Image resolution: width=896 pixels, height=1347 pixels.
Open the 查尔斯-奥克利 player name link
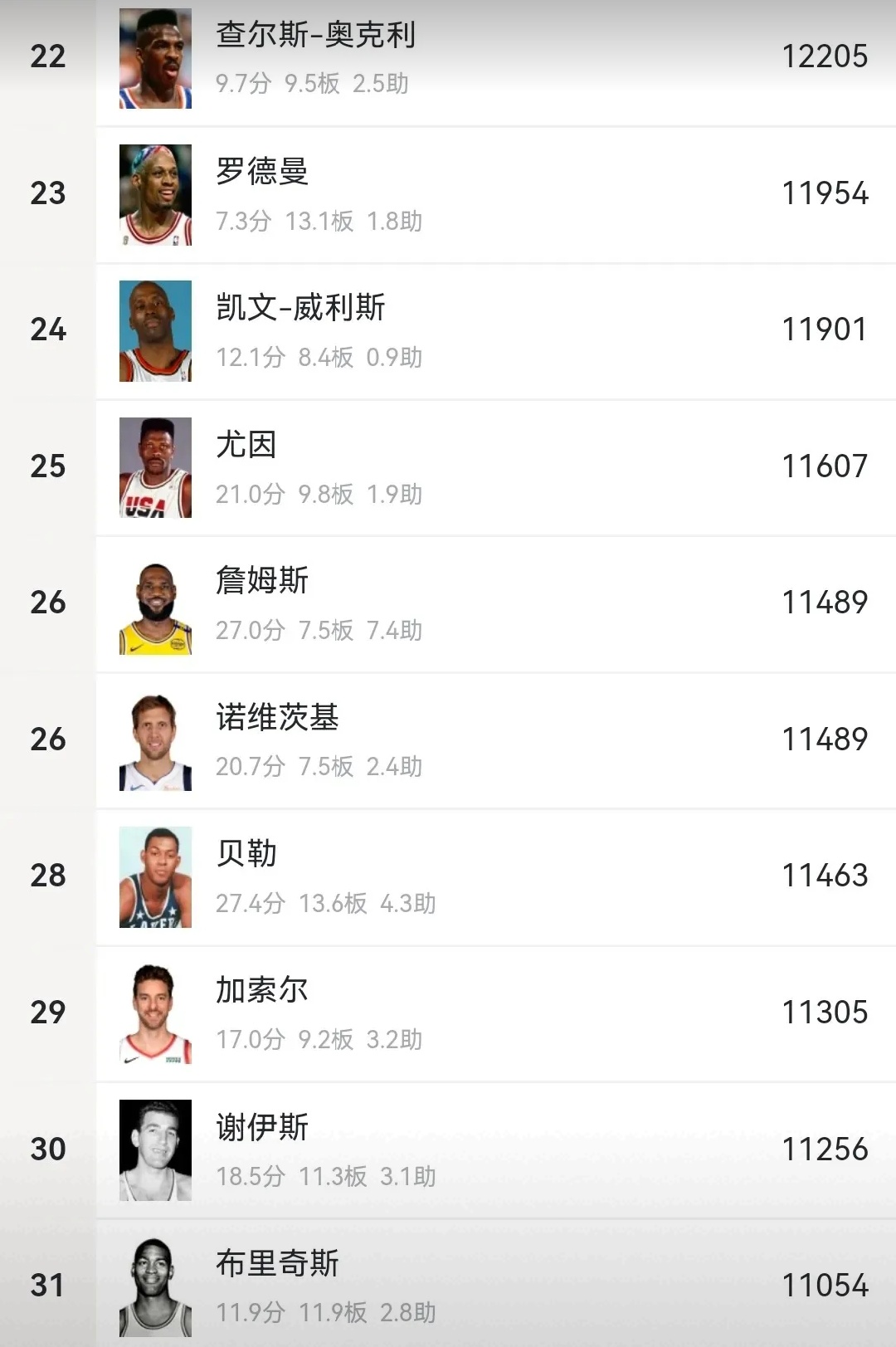[315, 36]
